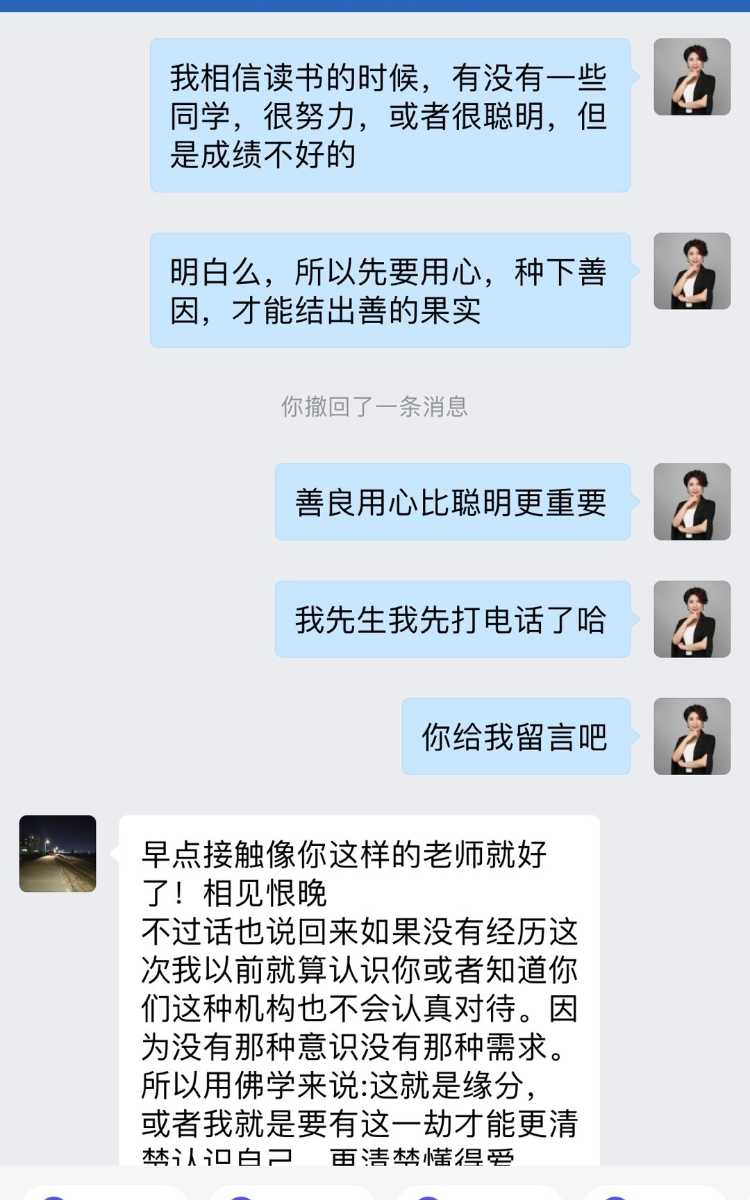This screenshot has width=750, height=1200.
Task: Tap the faint input field below the blue bar
Action: (375, 25)
